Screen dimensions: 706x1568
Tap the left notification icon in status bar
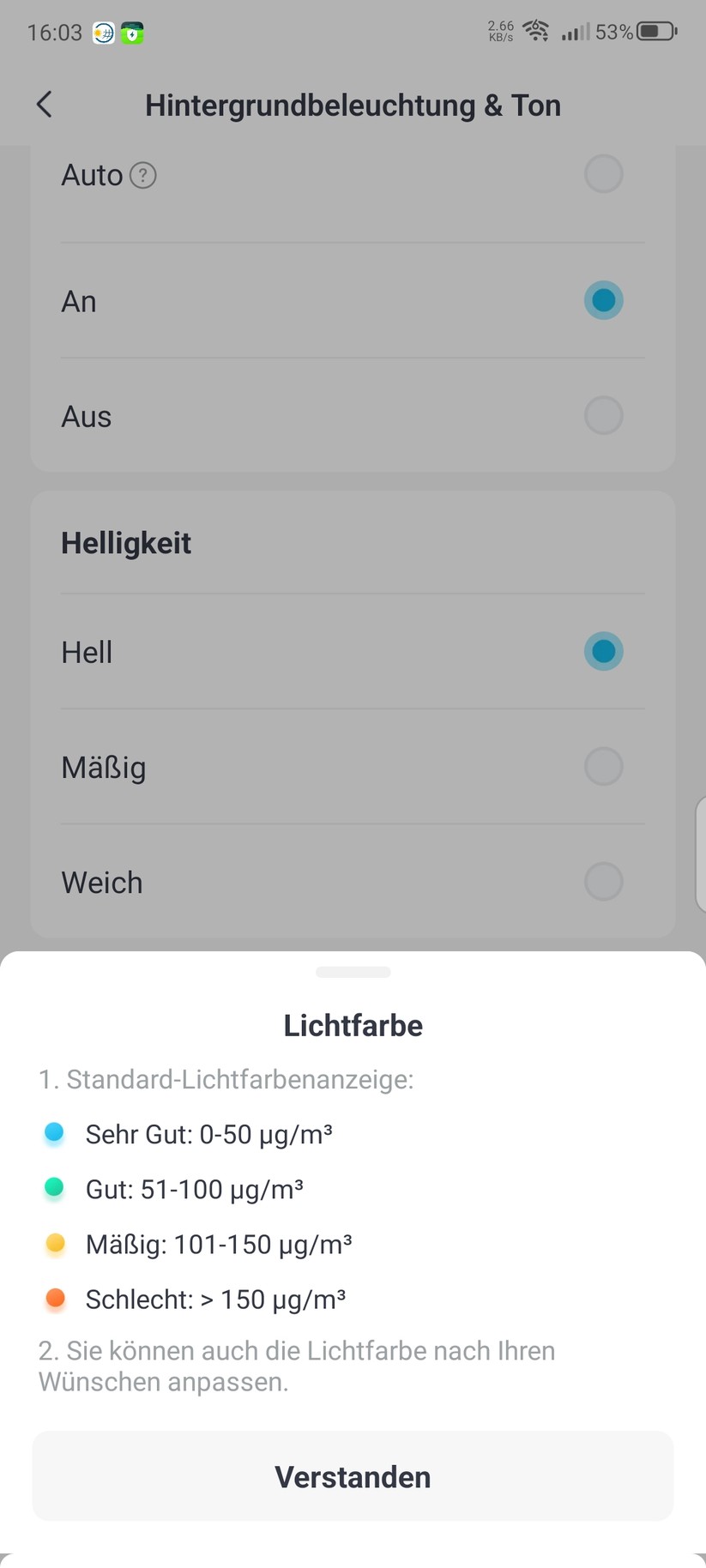[103, 32]
